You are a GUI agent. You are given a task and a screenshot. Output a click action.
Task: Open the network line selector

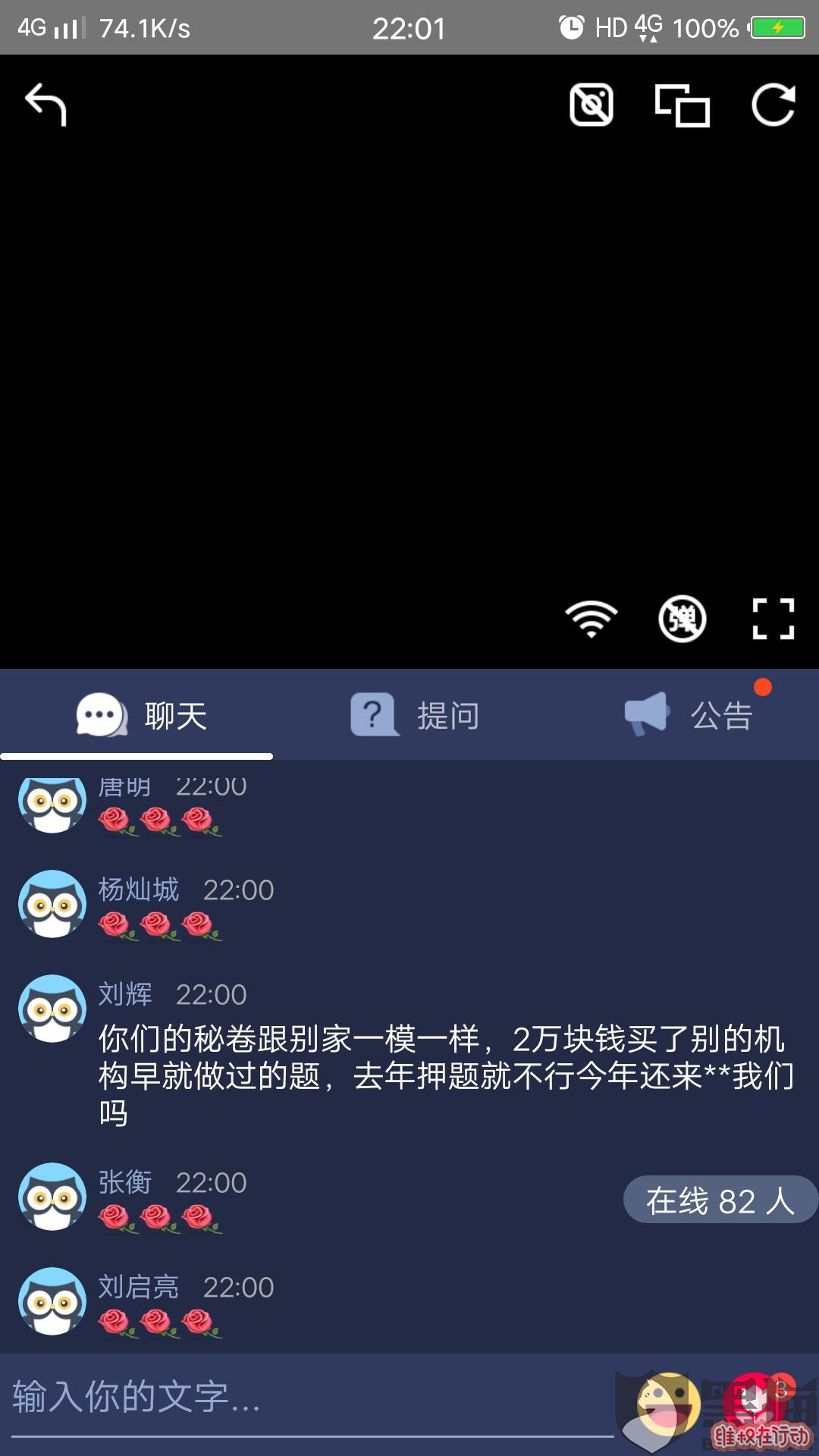(591, 619)
